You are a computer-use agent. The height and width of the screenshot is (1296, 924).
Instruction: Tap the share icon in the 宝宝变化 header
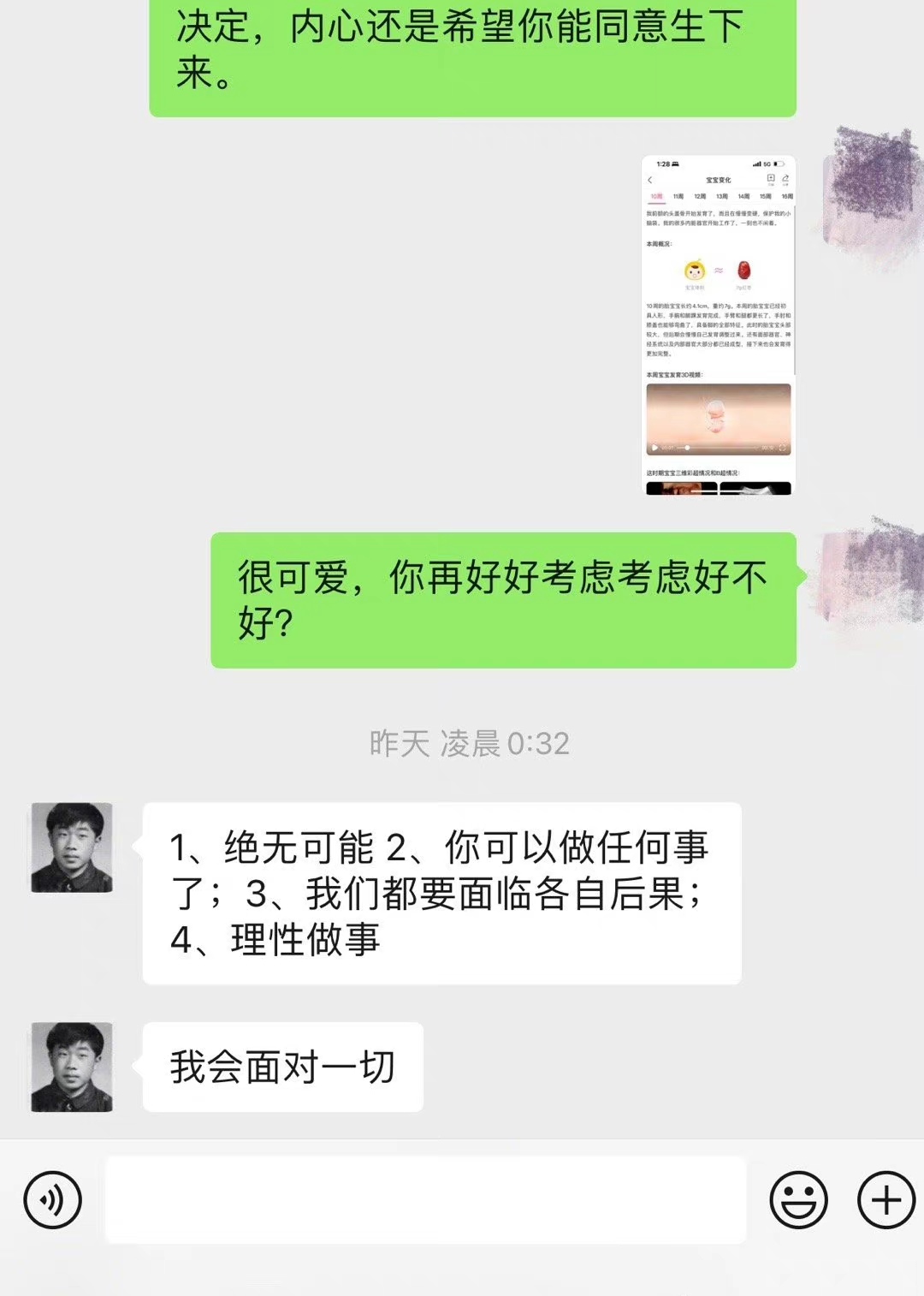pos(785,178)
